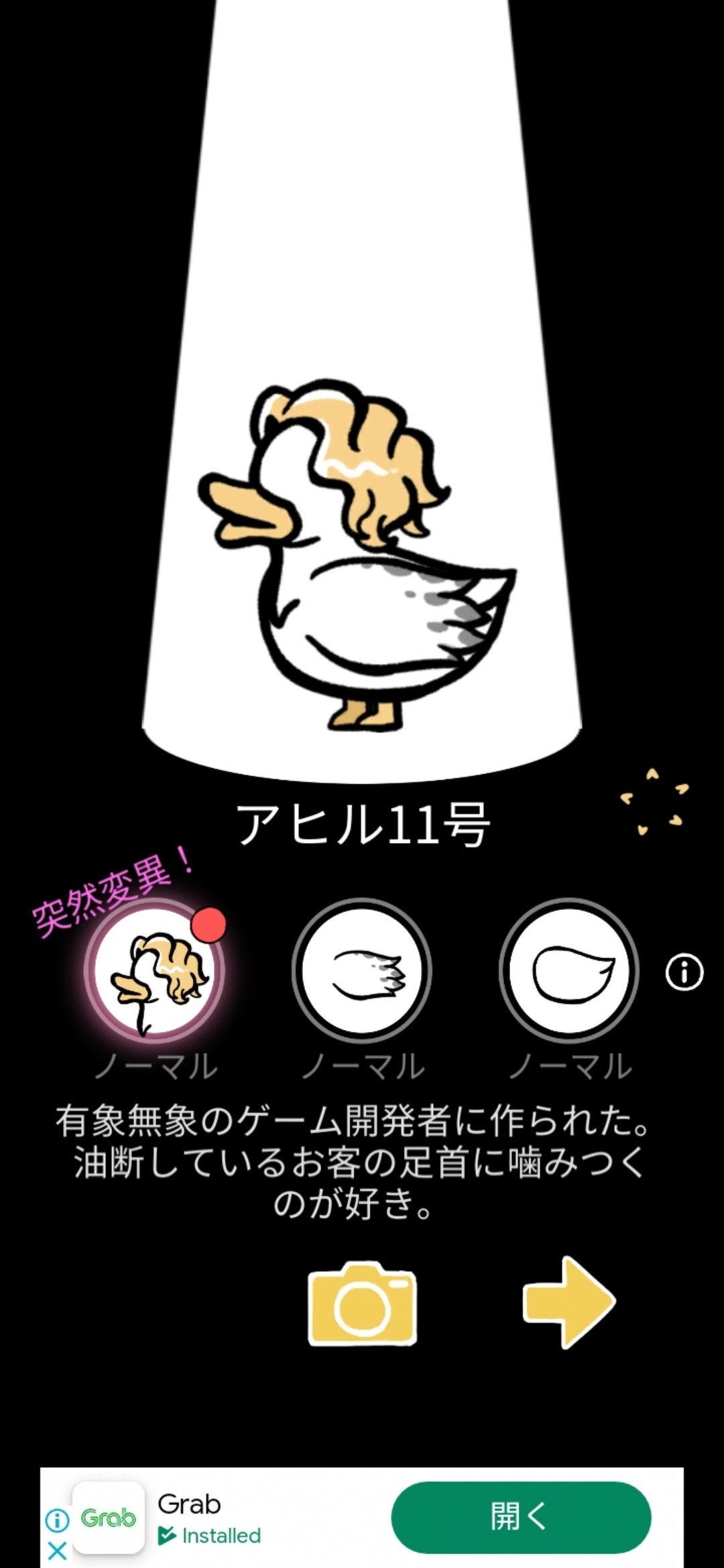
Task: Go to the next screen with yellow arrow
Action: pos(568,1302)
